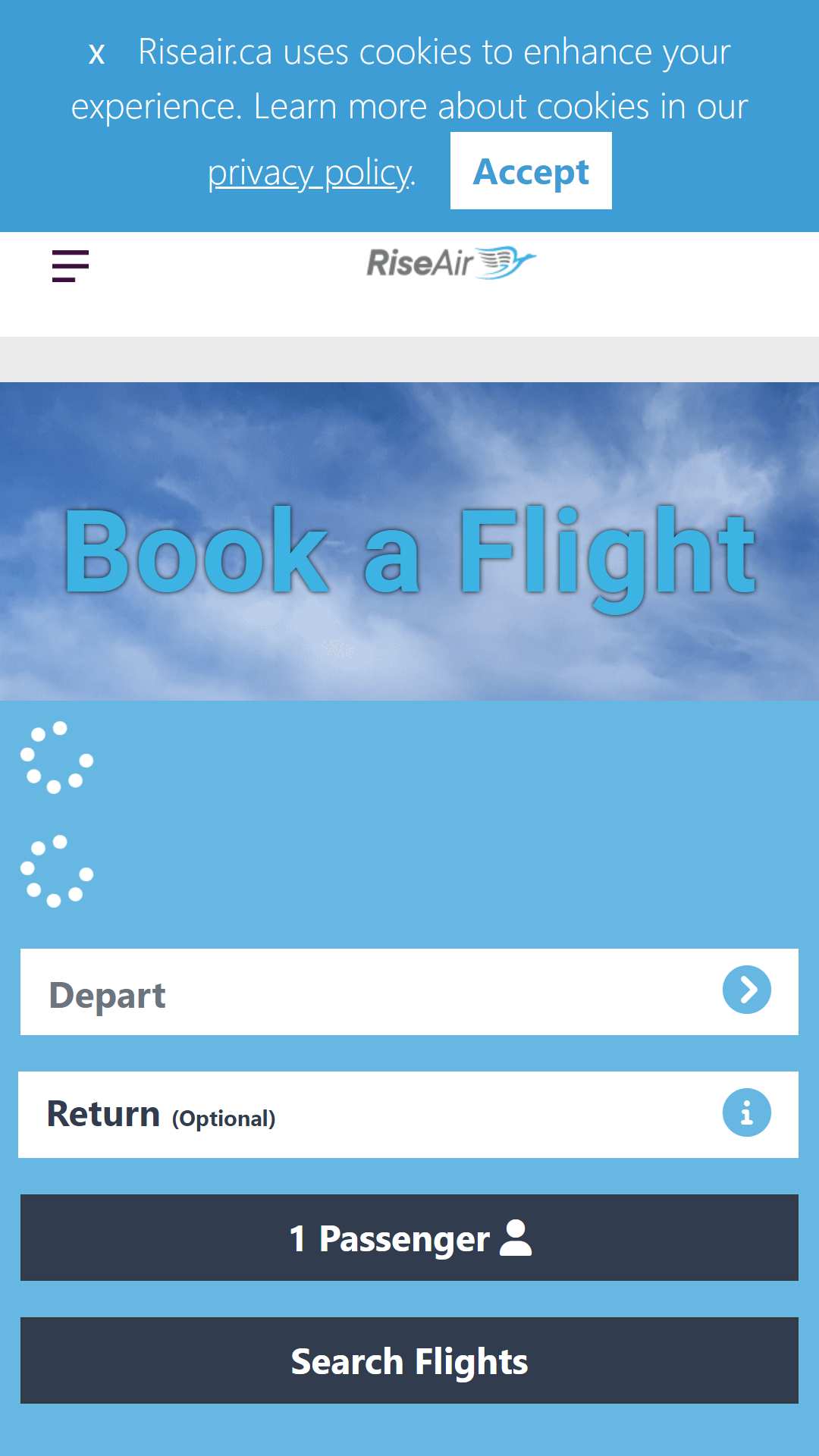The width and height of the screenshot is (819, 1456).
Task: View the return info icon
Action: 746,1113
